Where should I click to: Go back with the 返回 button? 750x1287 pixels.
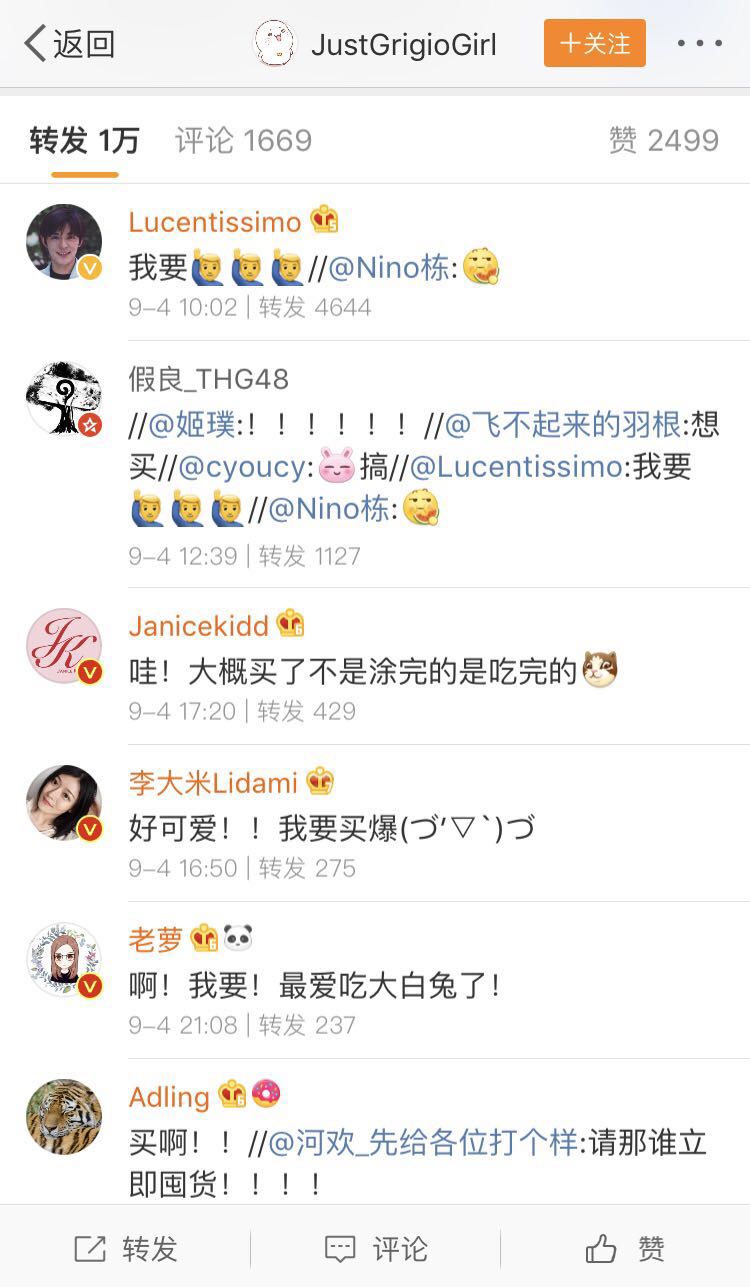70,44
